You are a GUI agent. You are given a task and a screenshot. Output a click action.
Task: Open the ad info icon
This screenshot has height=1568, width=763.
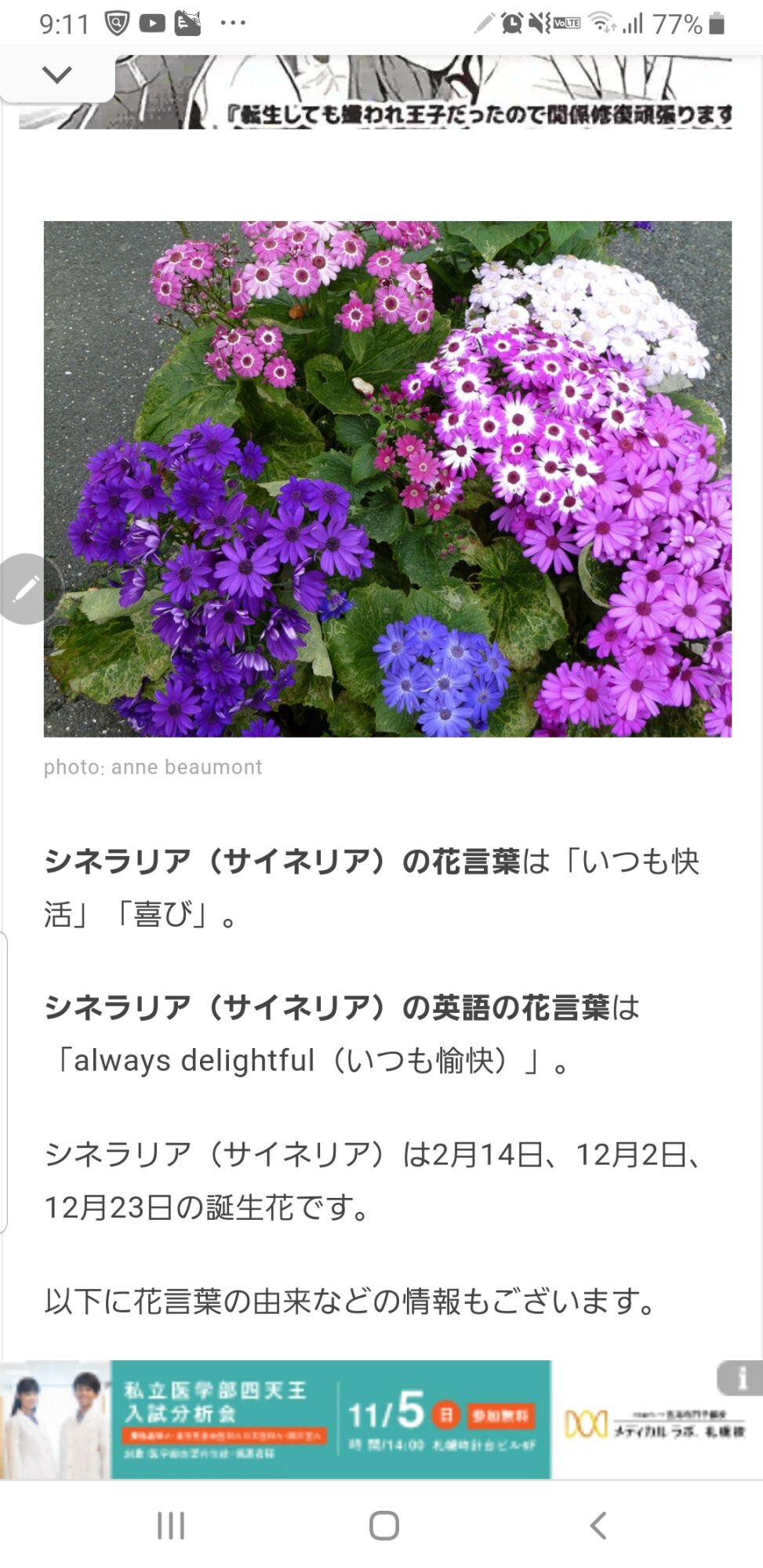click(x=740, y=1378)
